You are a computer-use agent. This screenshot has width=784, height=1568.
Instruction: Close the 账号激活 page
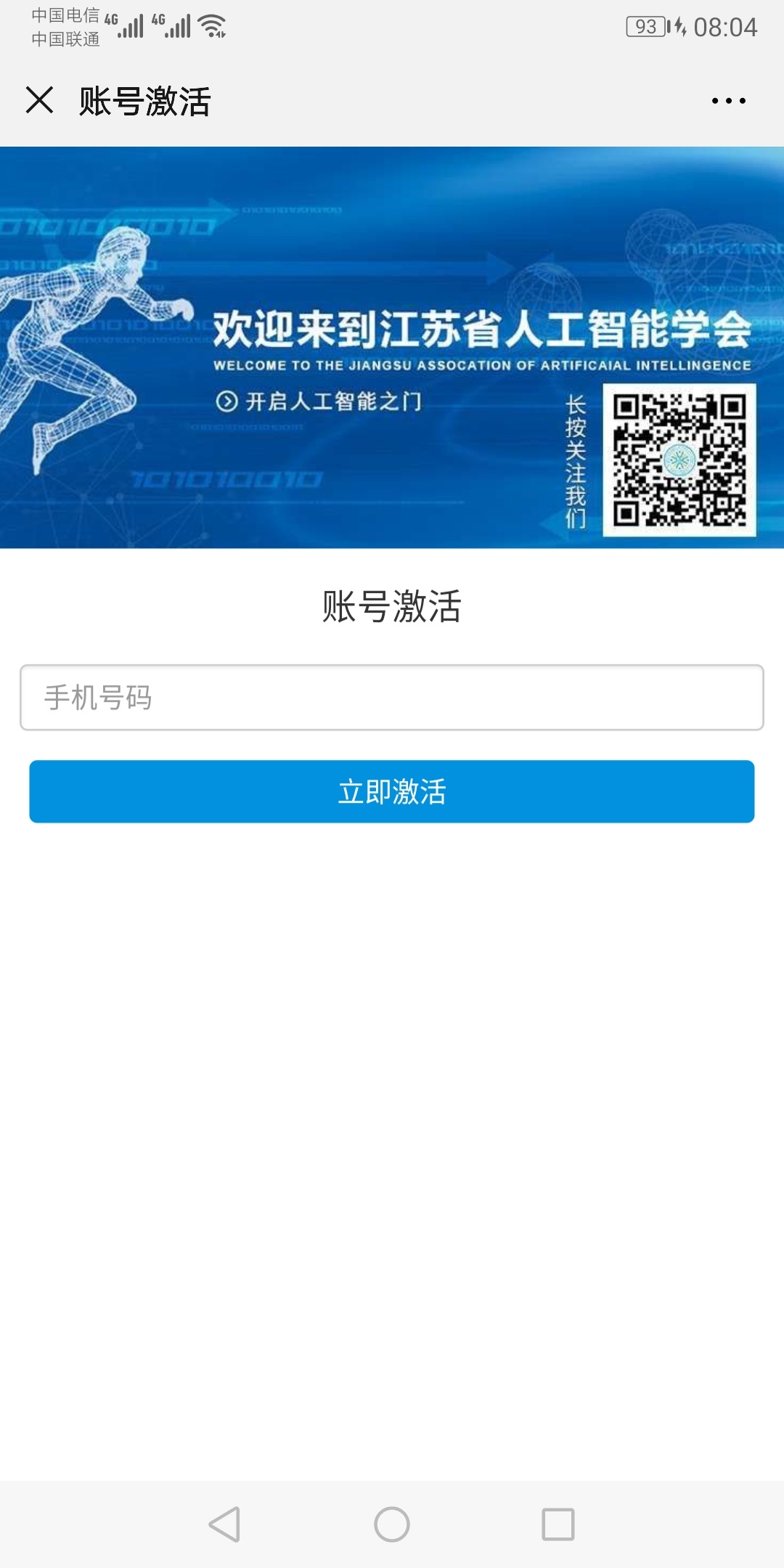click(x=39, y=100)
